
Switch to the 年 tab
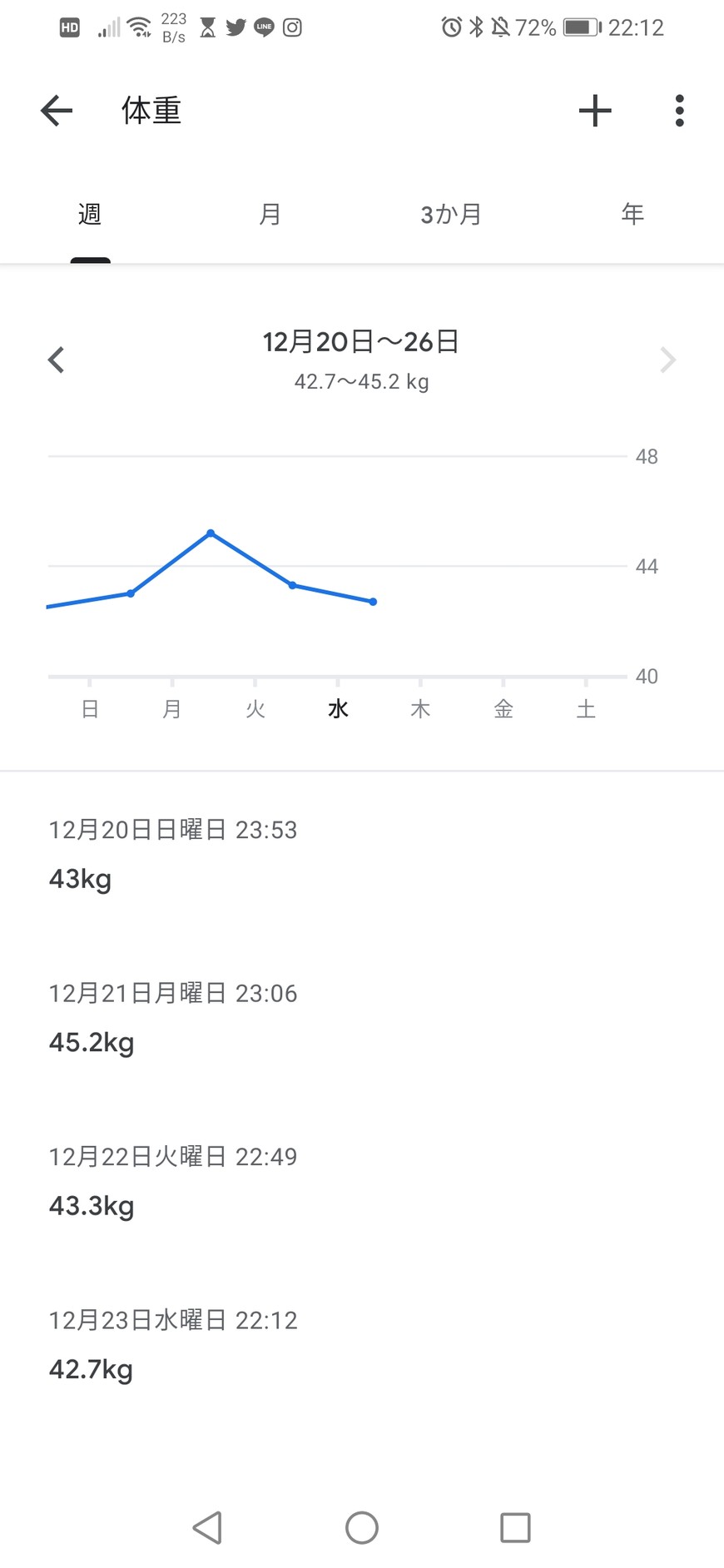click(632, 215)
